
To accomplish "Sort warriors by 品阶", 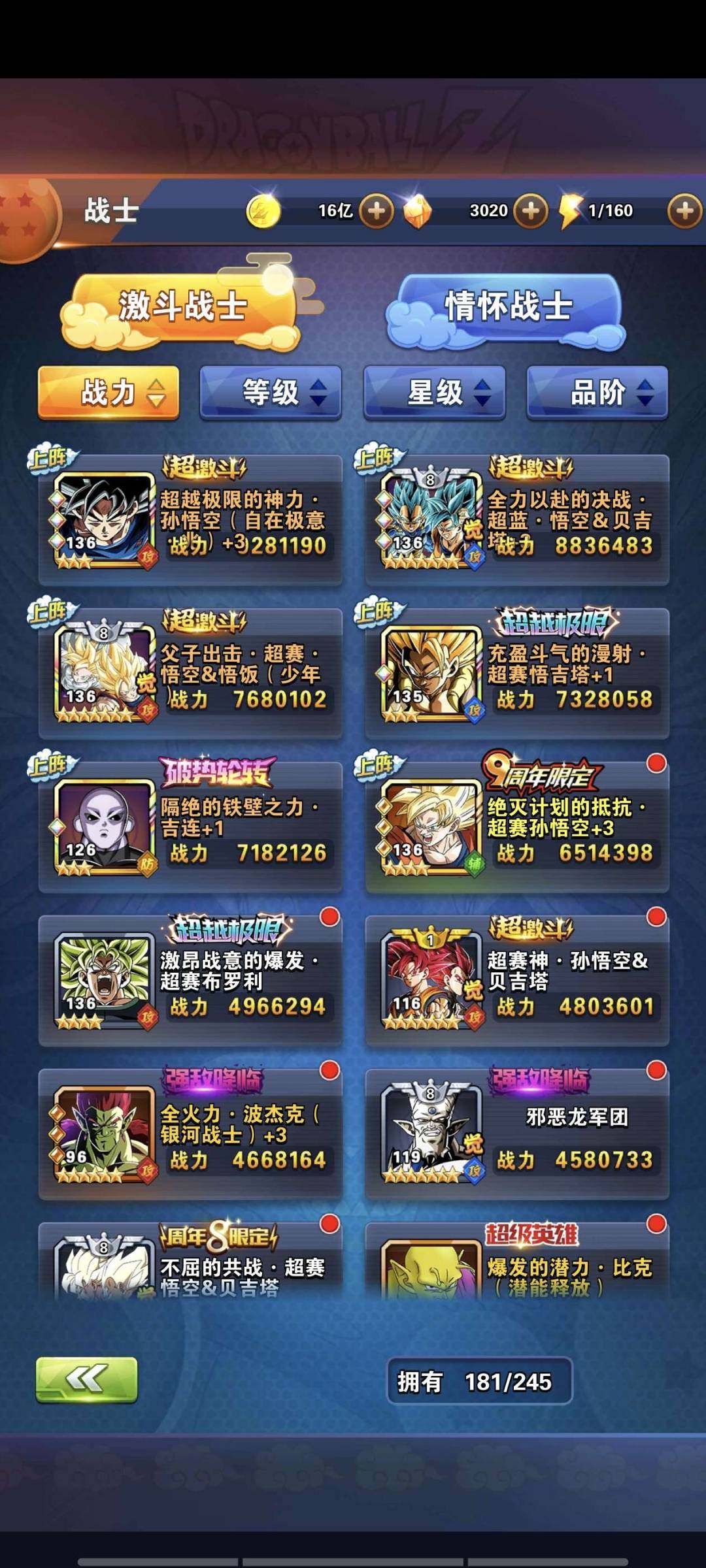I will (597, 393).
